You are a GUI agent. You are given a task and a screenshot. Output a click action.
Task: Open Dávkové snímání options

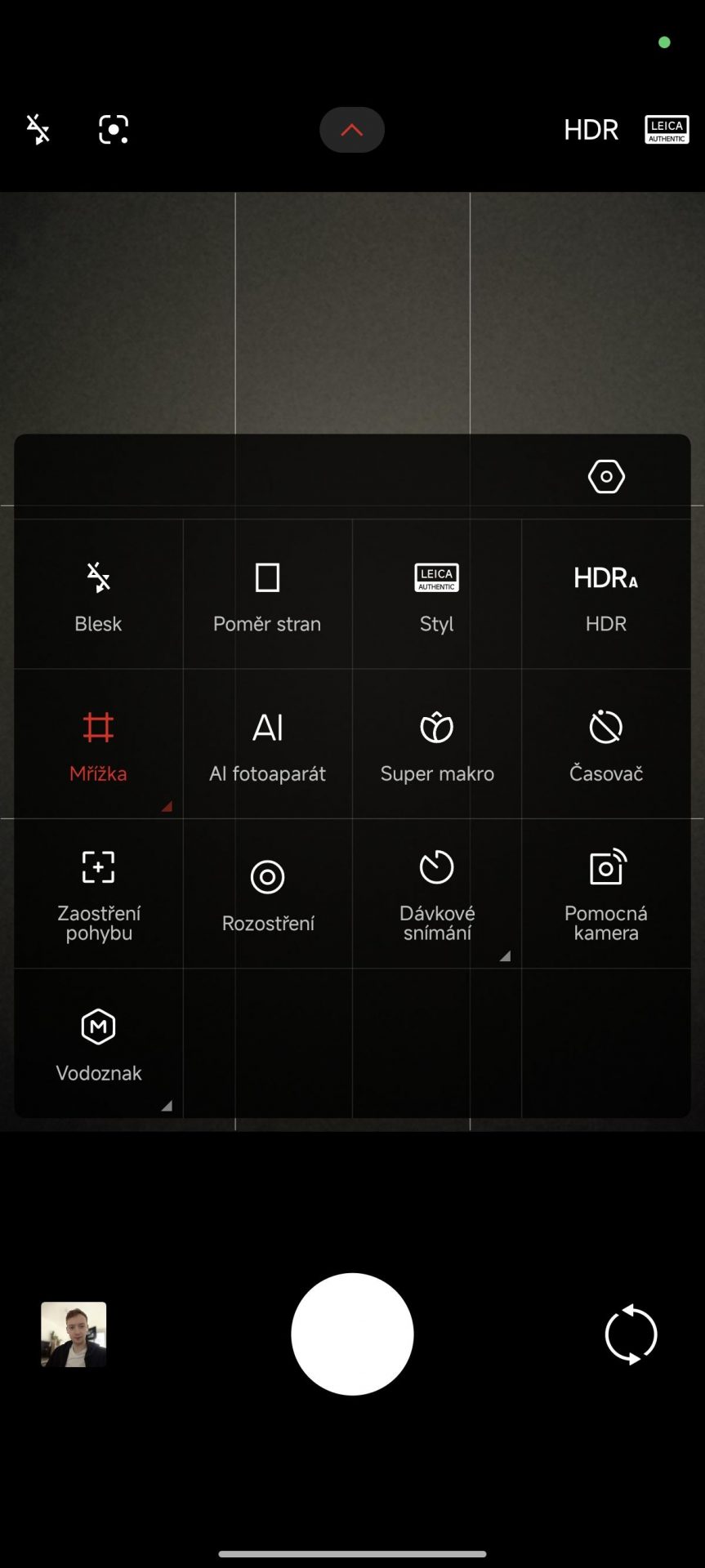(436, 894)
